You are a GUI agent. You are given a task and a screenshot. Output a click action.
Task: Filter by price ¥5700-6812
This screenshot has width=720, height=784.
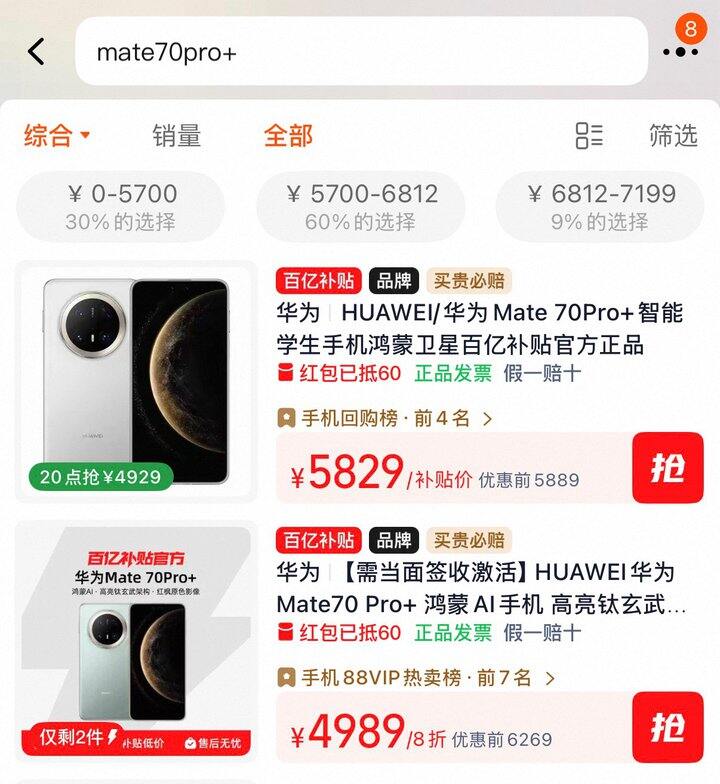click(360, 206)
